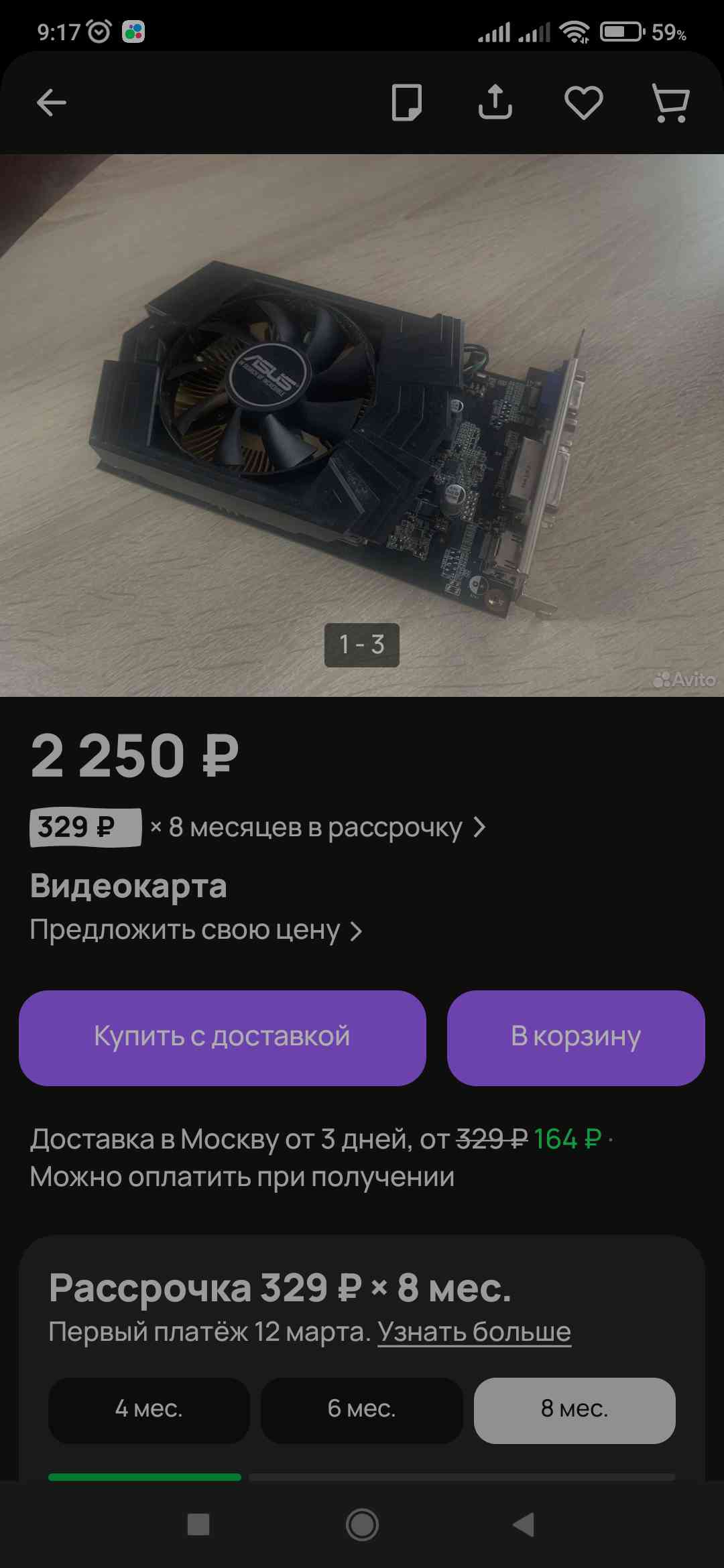The image size is (724, 1568).
Task: Add a note to this listing
Action: [x=406, y=103]
